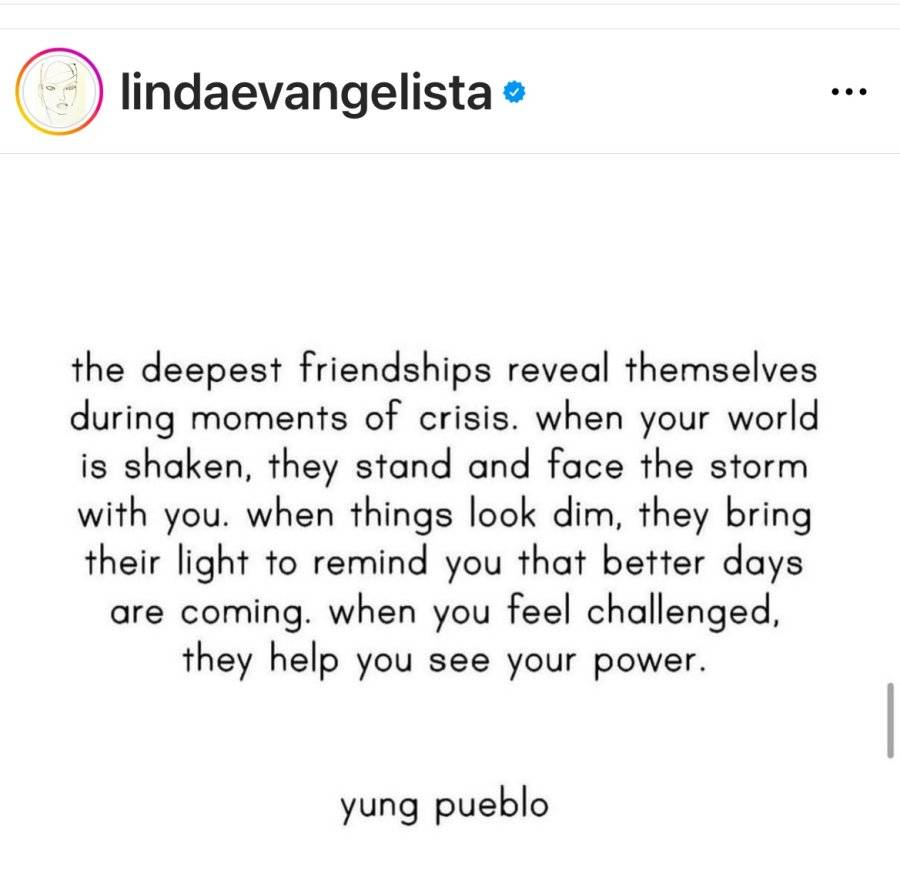Open lindaevangelista's story from the profile picture
The width and height of the screenshot is (900, 894).
point(59,91)
